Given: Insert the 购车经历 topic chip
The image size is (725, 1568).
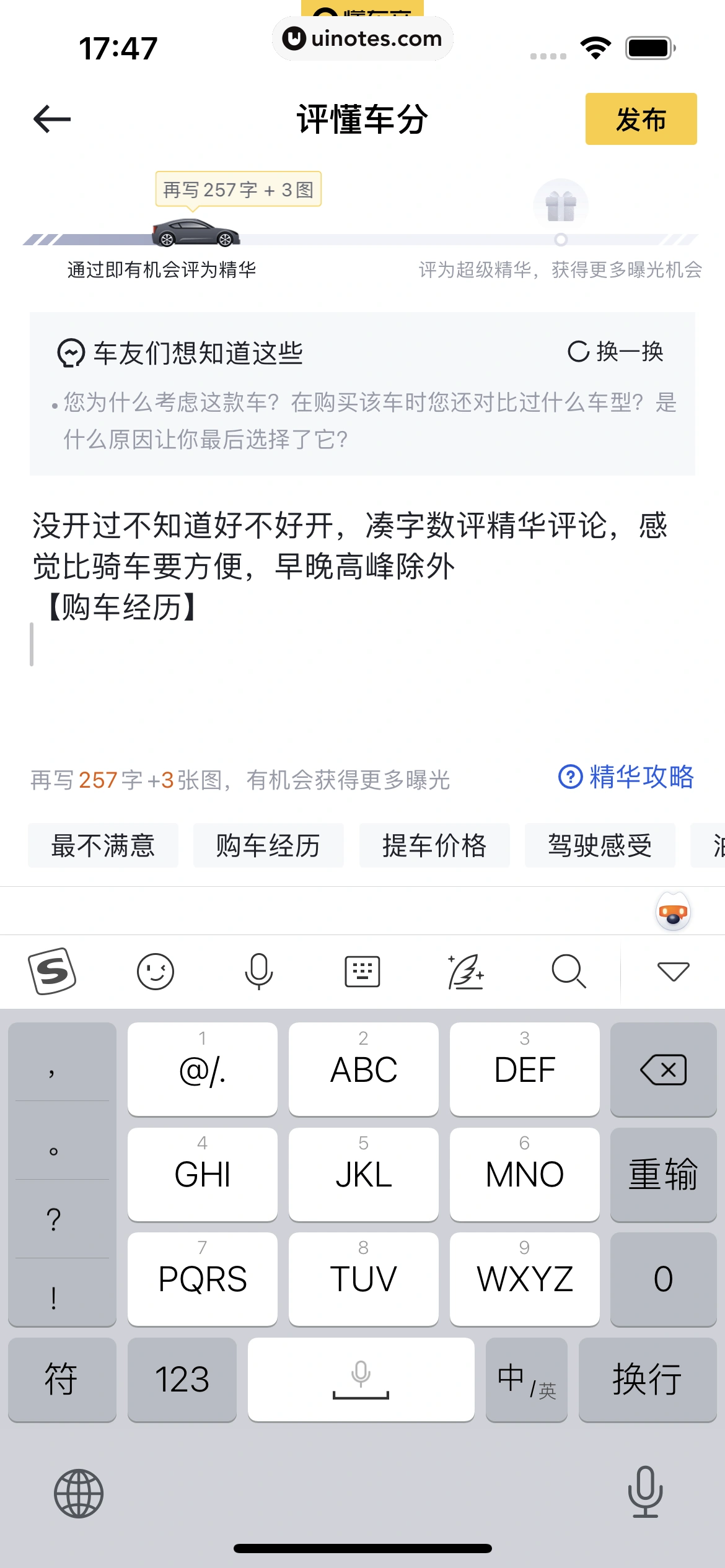Looking at the screenshot, I should 268,845.
